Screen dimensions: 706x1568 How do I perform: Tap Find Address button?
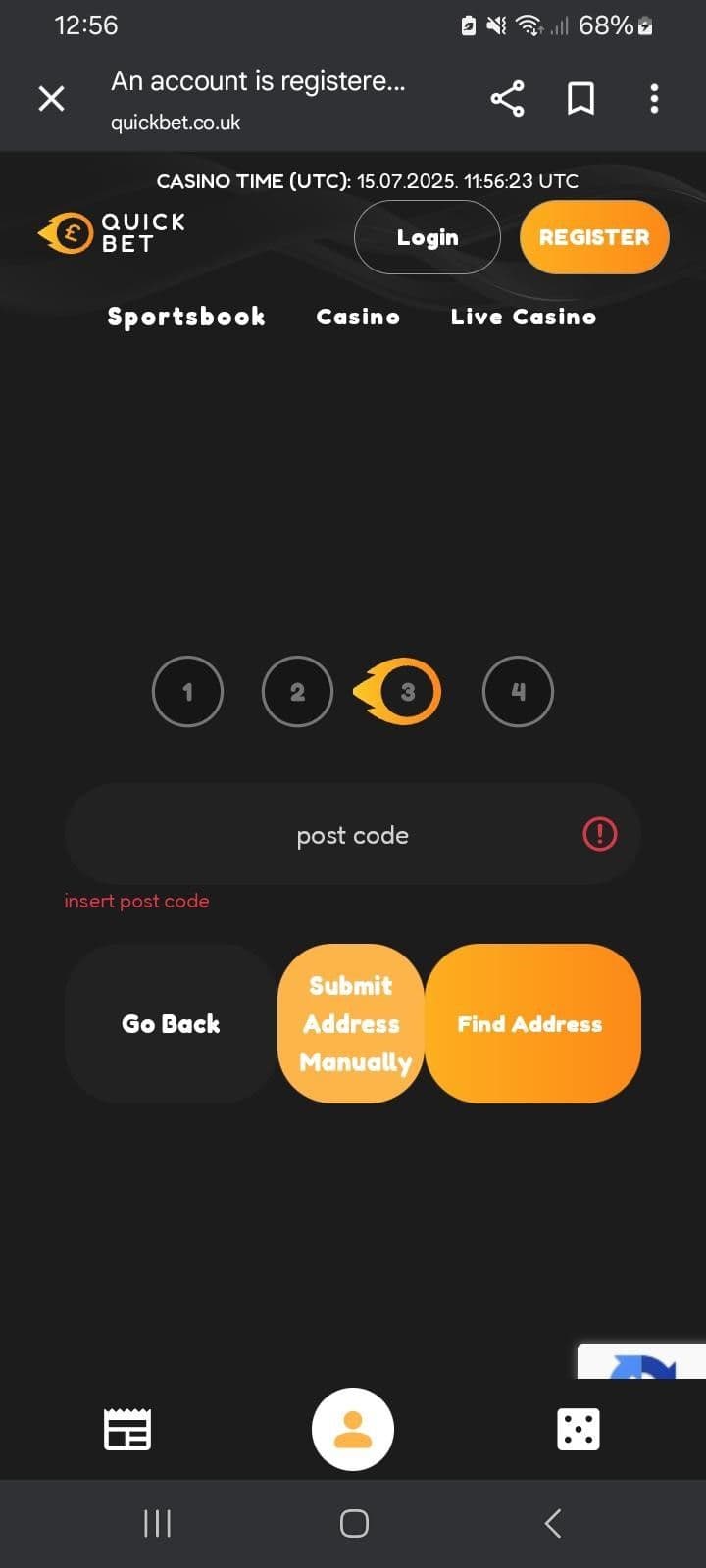[531, 1024]
